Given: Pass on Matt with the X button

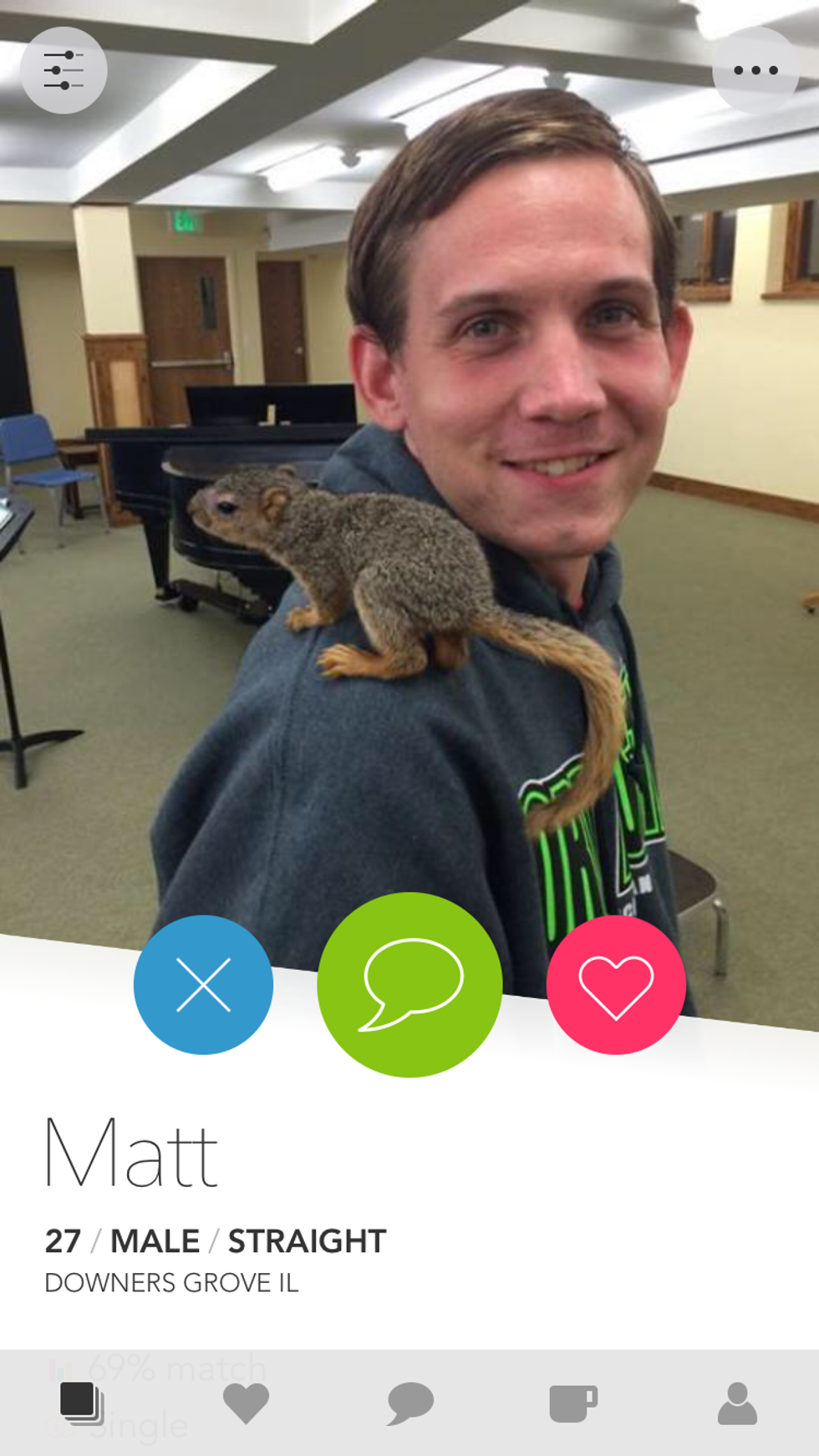Looking at the screenshot, I should click(x=203, y=985).
